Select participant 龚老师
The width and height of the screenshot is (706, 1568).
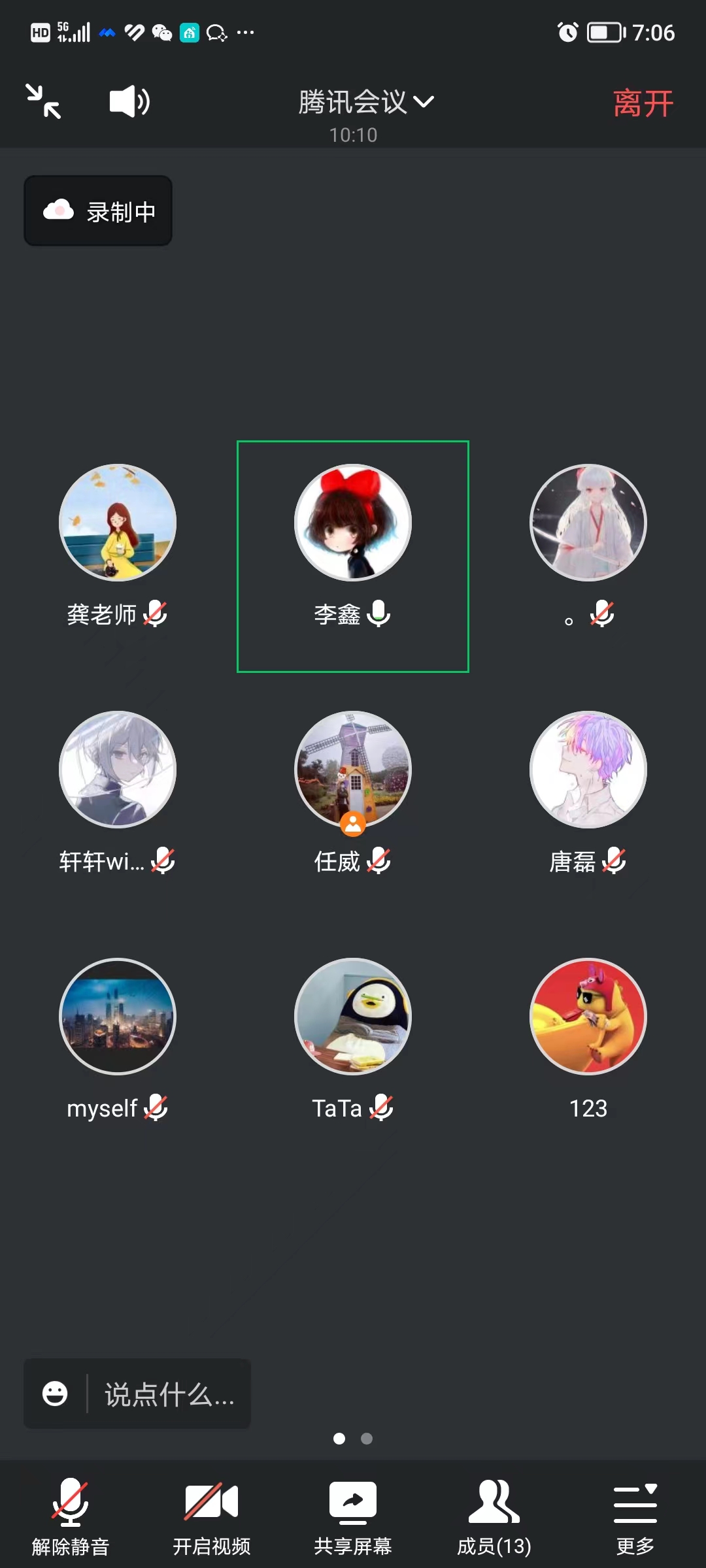118,523
